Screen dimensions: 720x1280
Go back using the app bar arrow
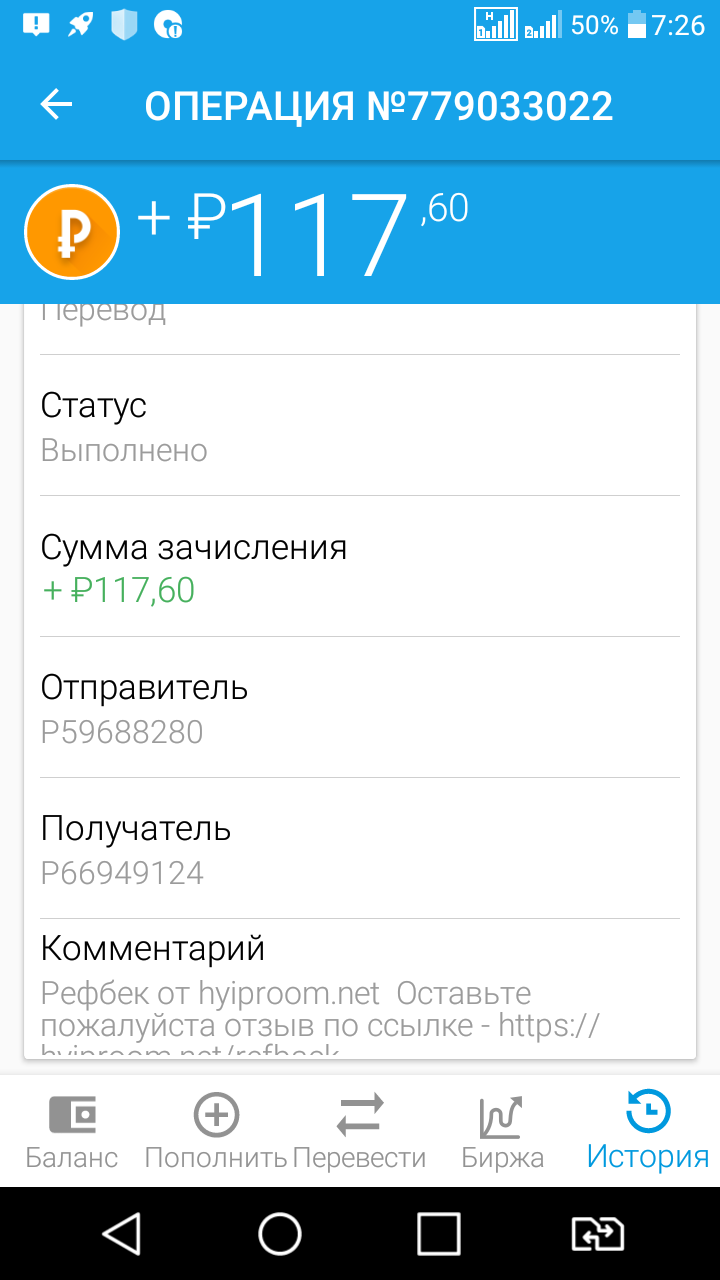57,105
